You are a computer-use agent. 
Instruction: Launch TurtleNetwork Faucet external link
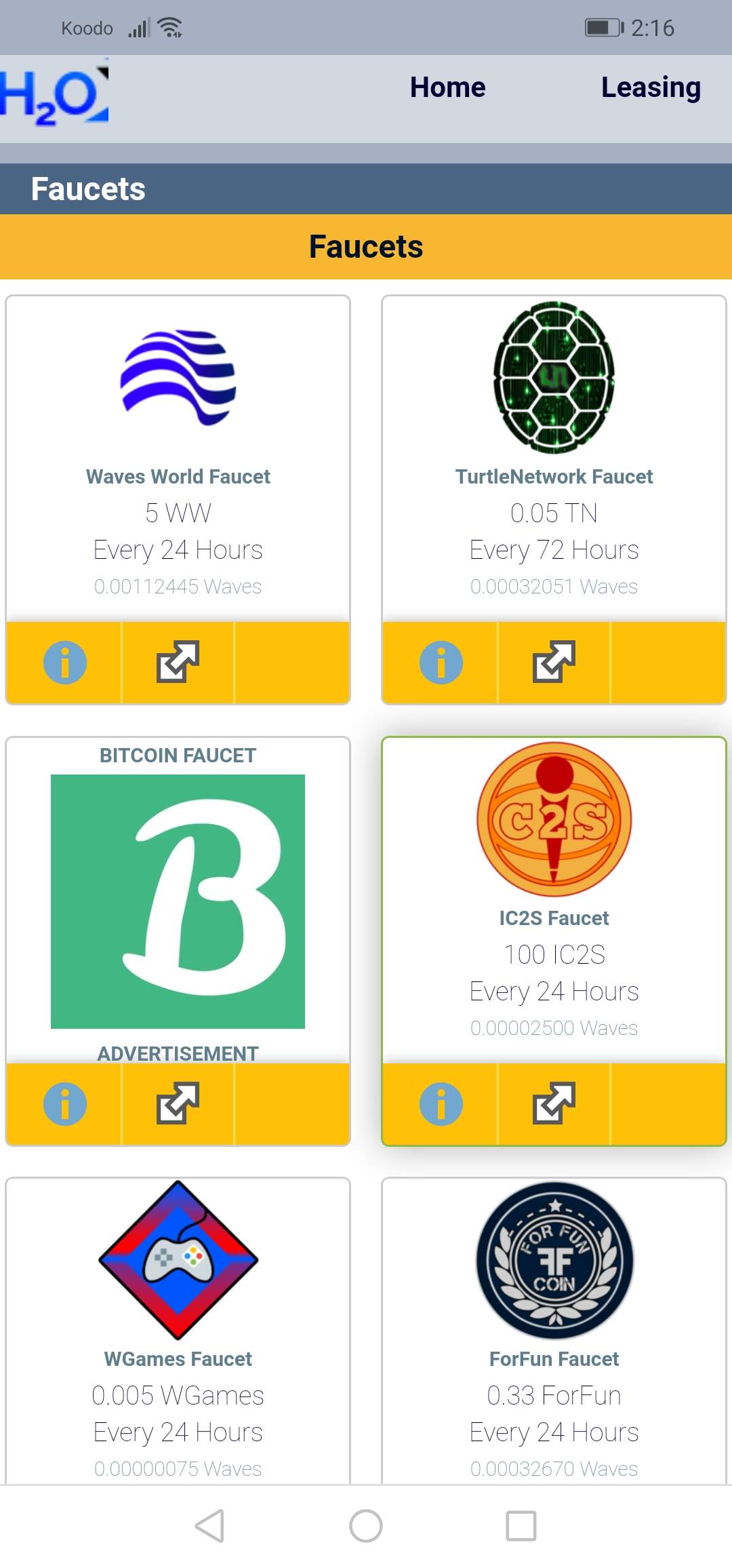click(x=554, y=663)
